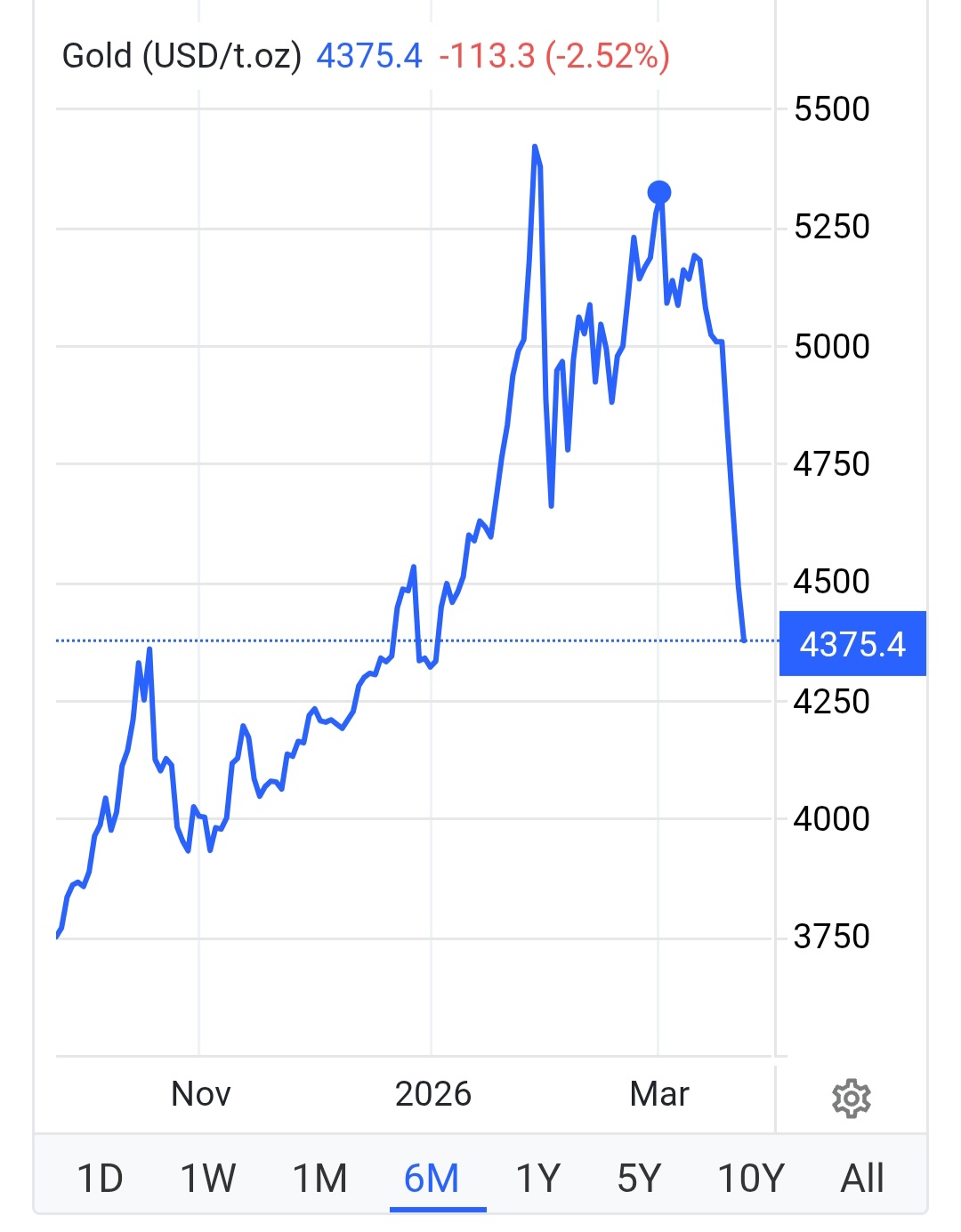This screenshot has height=1232, width=961.
Task: Show the 1M chart range
Action: point(320,1179)
